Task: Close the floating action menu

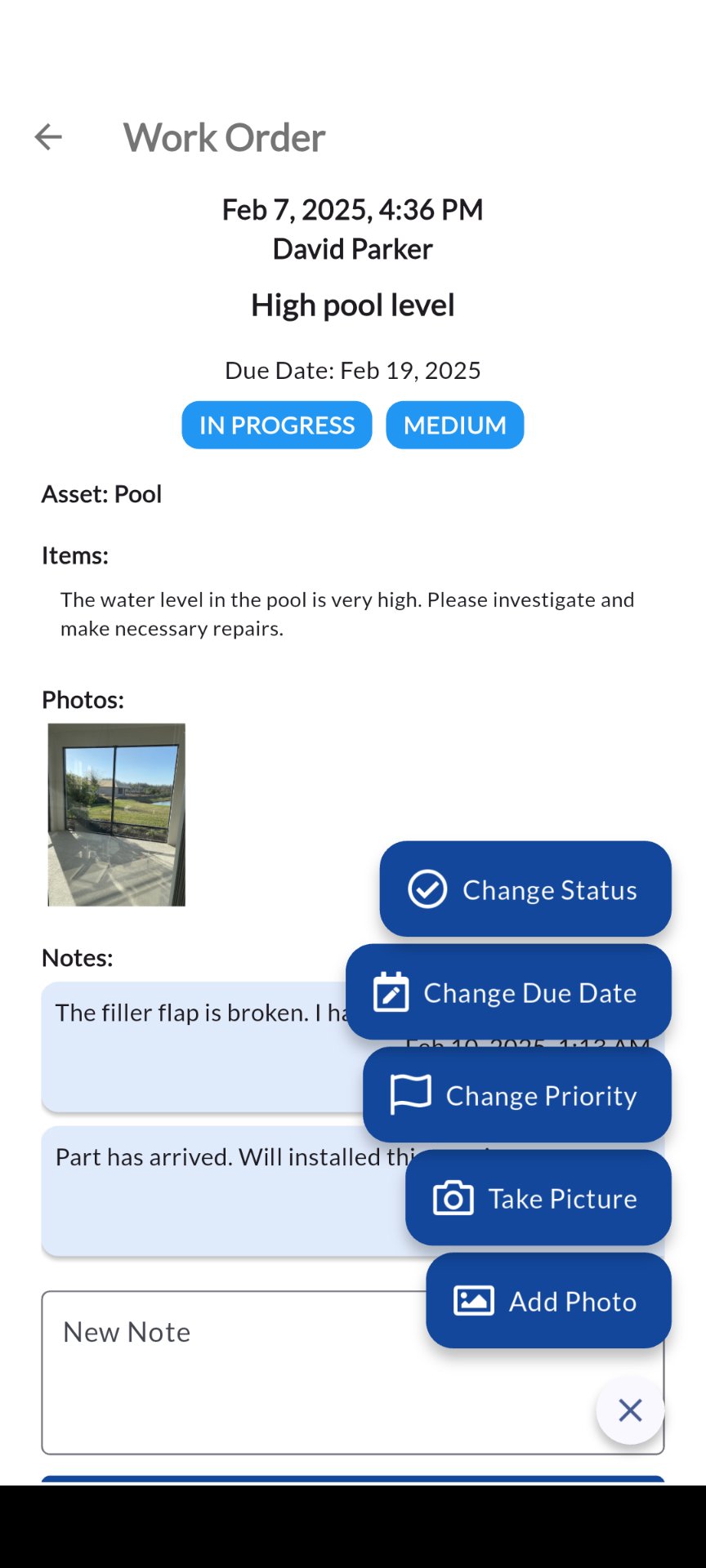Action: pos(630,1410)
